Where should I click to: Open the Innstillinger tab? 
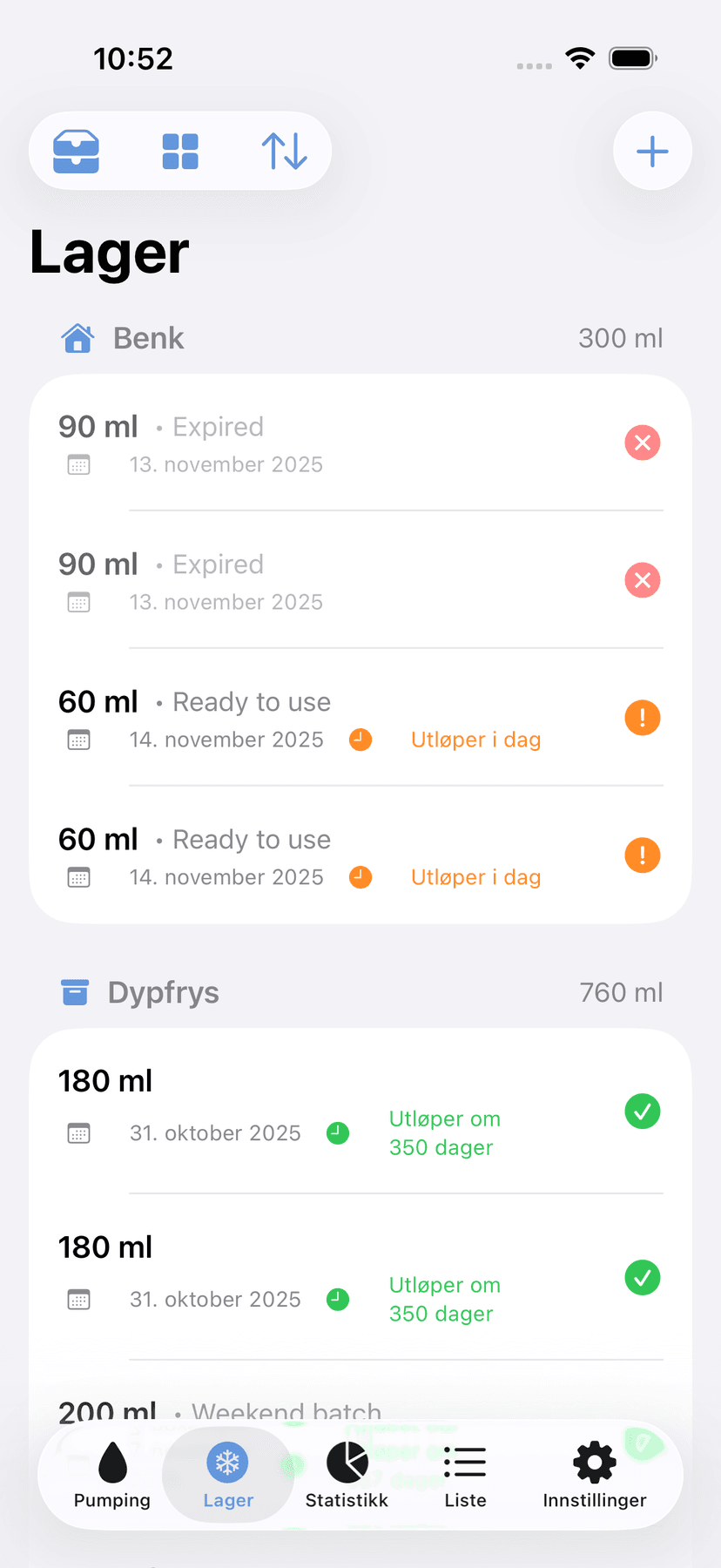tap(595, 1461)
